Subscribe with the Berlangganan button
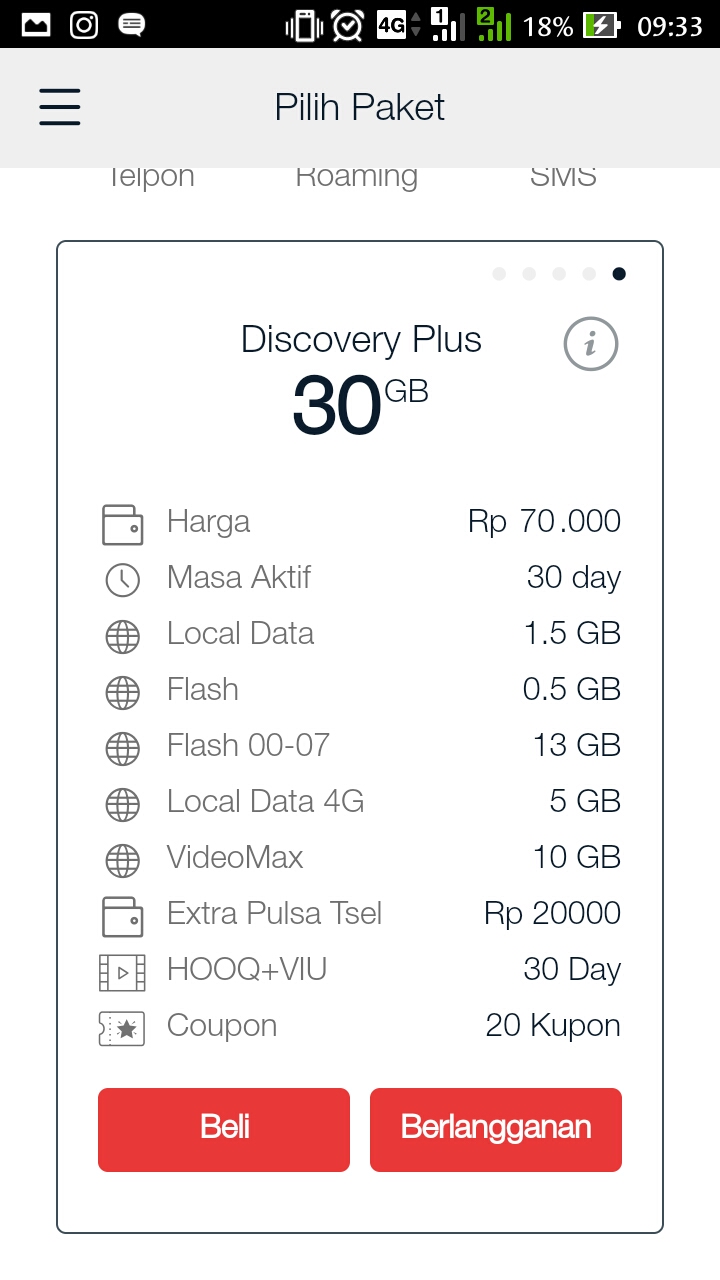The image size is (720, 1280). click(496, 1129)
